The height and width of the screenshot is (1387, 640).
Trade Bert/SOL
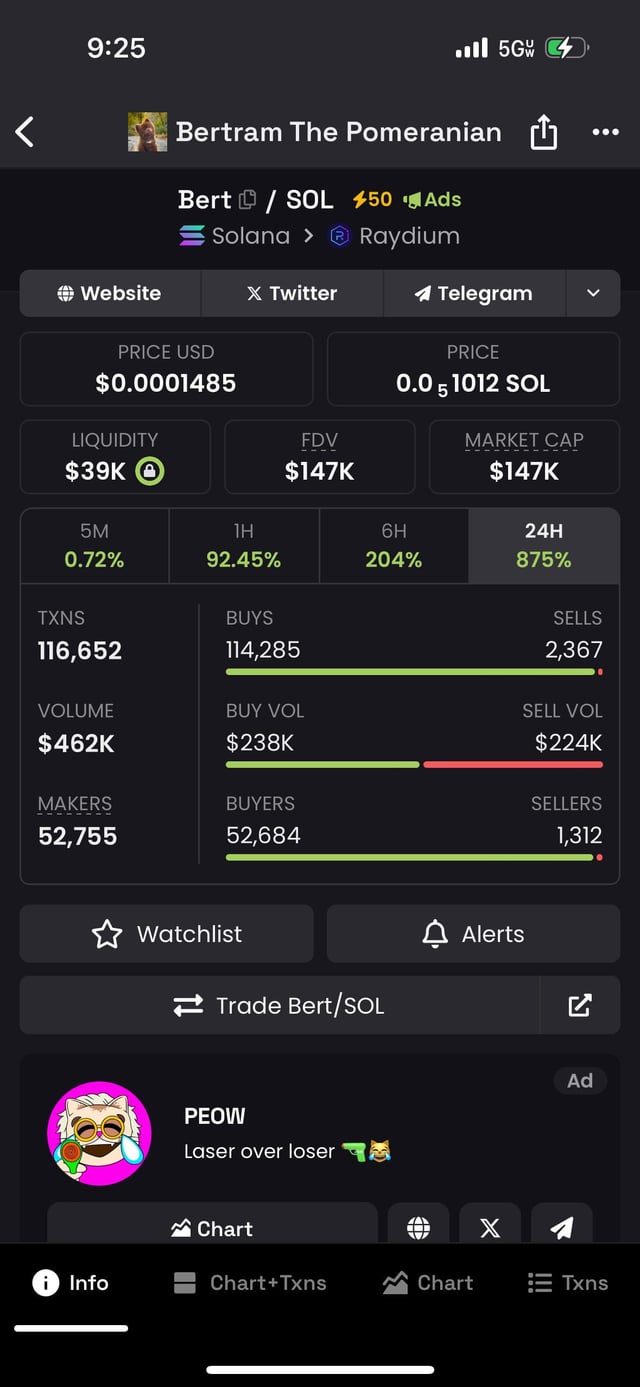point(279,1006)
